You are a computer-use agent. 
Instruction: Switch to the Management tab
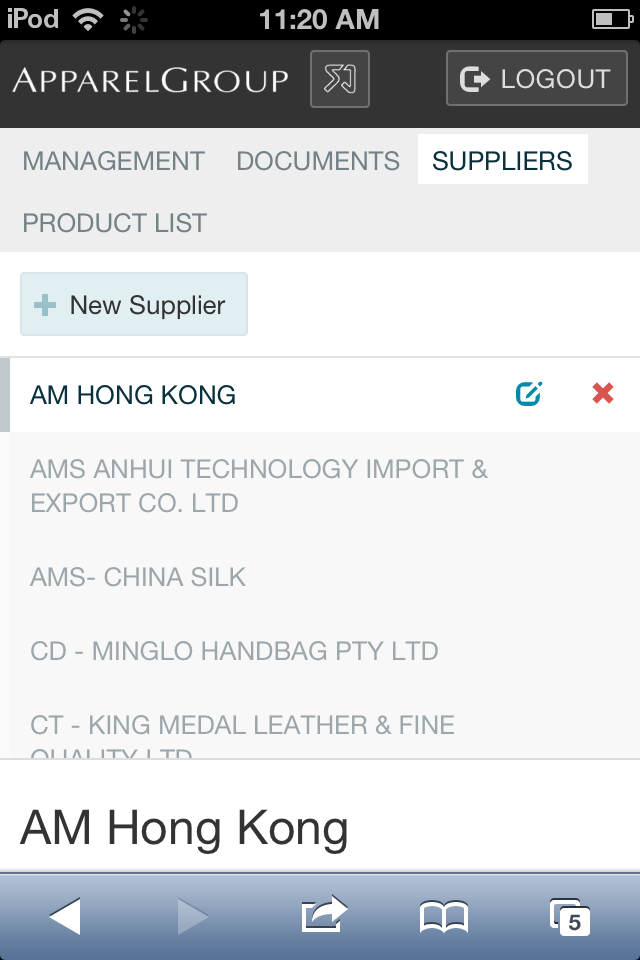tap(113, 161)
